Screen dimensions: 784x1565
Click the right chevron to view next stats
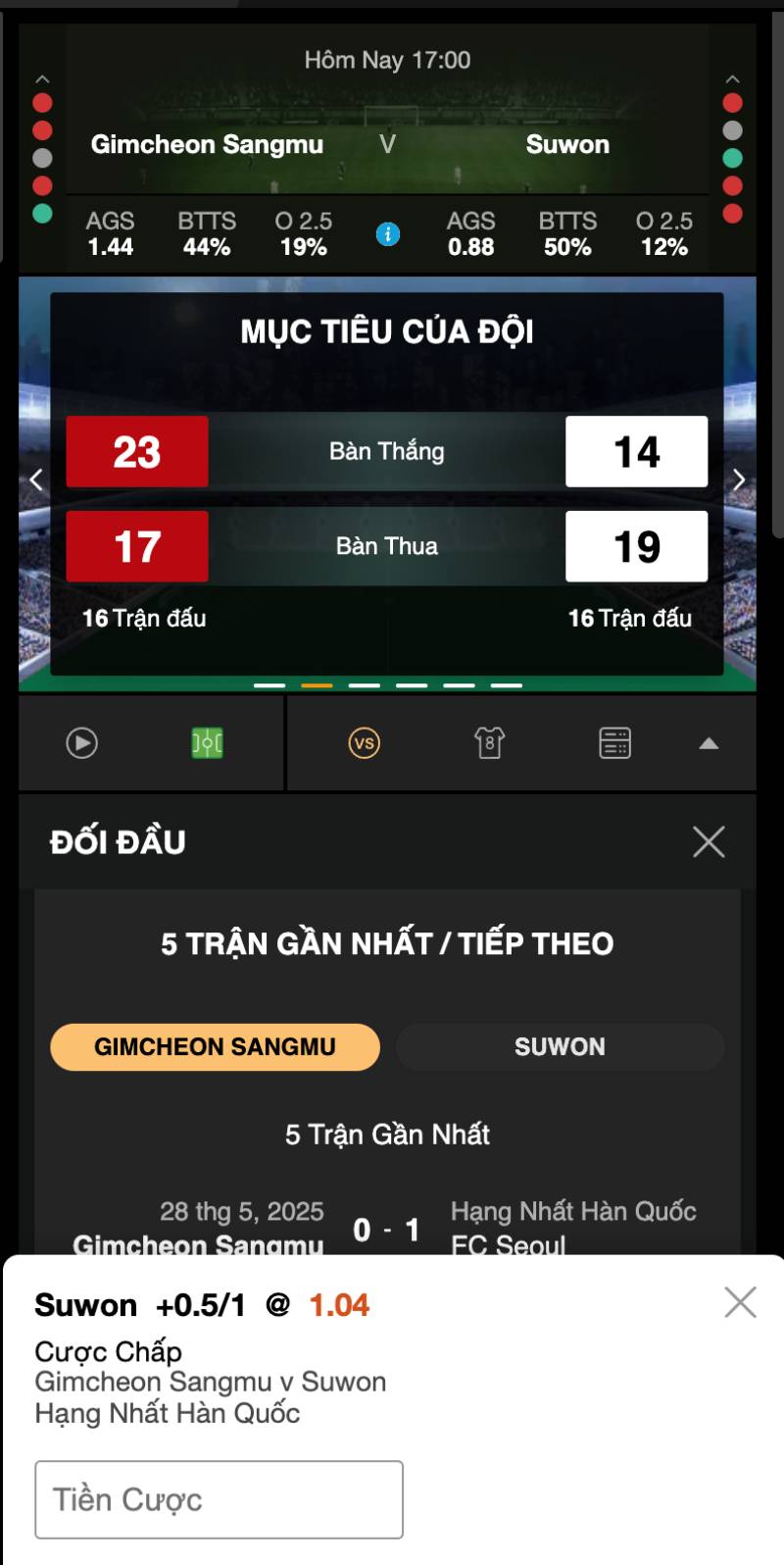pyautogui.click(x=740, y=480)
